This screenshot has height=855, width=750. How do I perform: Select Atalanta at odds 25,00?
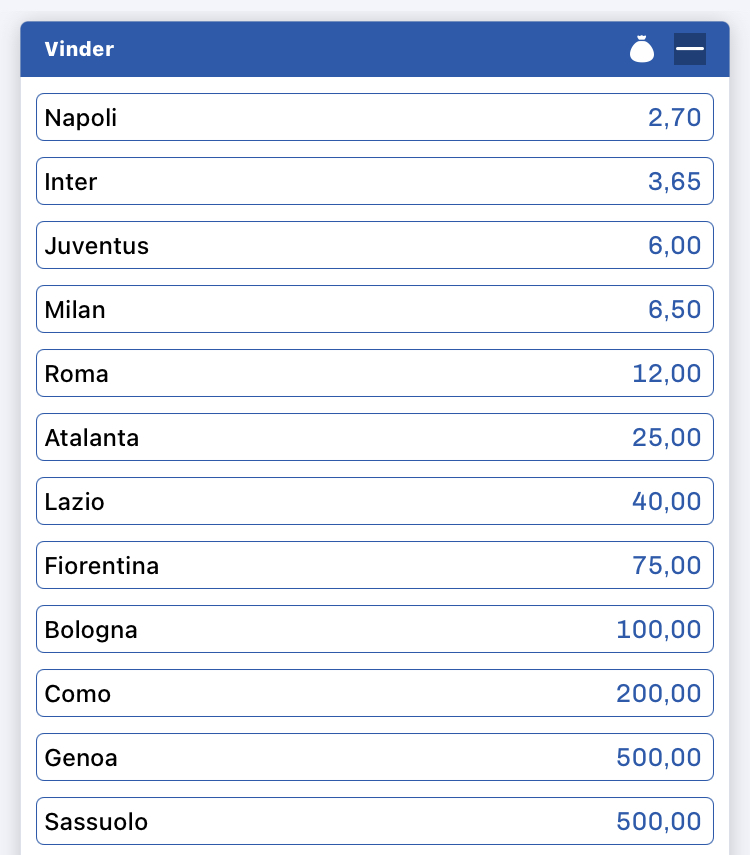pyautogui.click(x=375, y=438)
